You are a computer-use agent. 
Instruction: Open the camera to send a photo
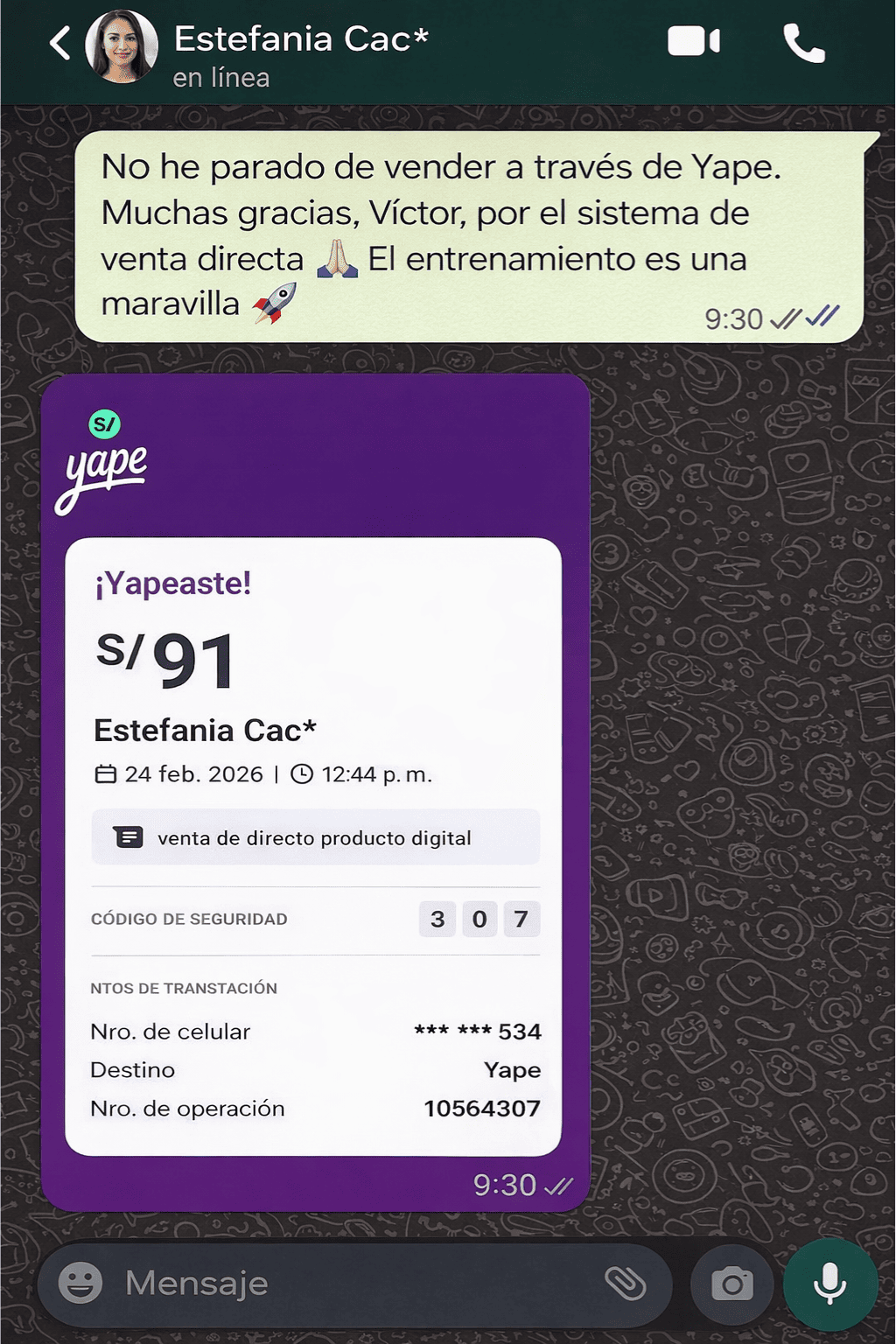pyautogui.click(x=731, y=1284)
